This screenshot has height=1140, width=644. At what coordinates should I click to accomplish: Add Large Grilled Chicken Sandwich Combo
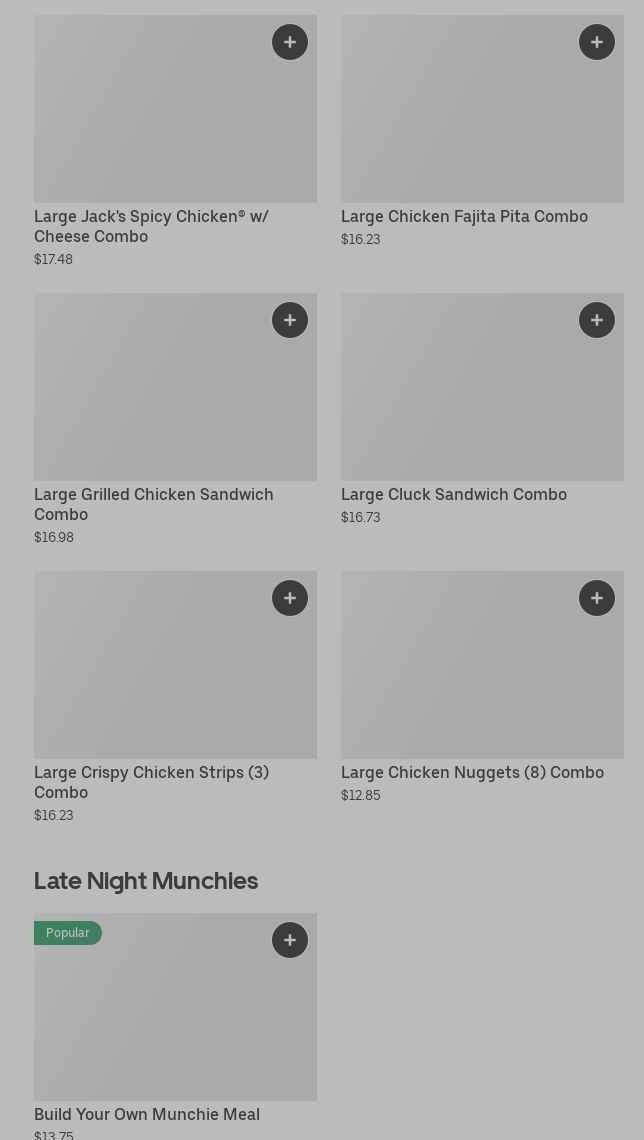[290, 320]
